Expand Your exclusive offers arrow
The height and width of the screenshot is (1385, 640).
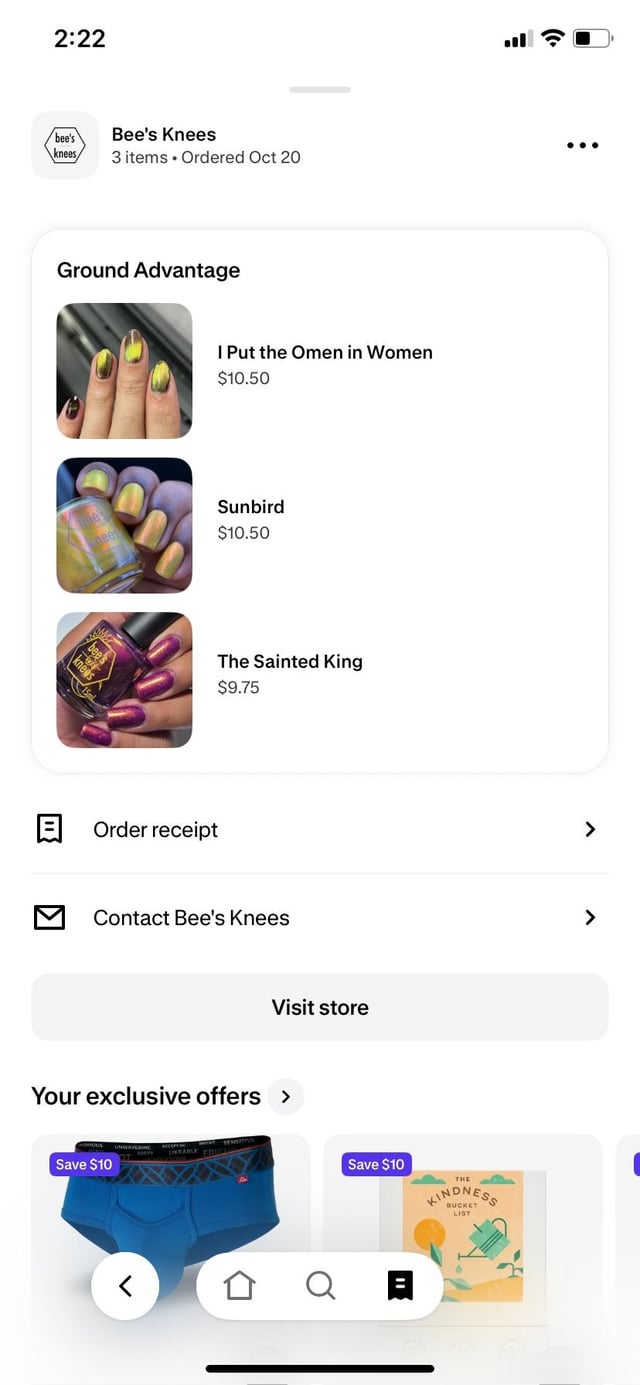pos(286,1096)
